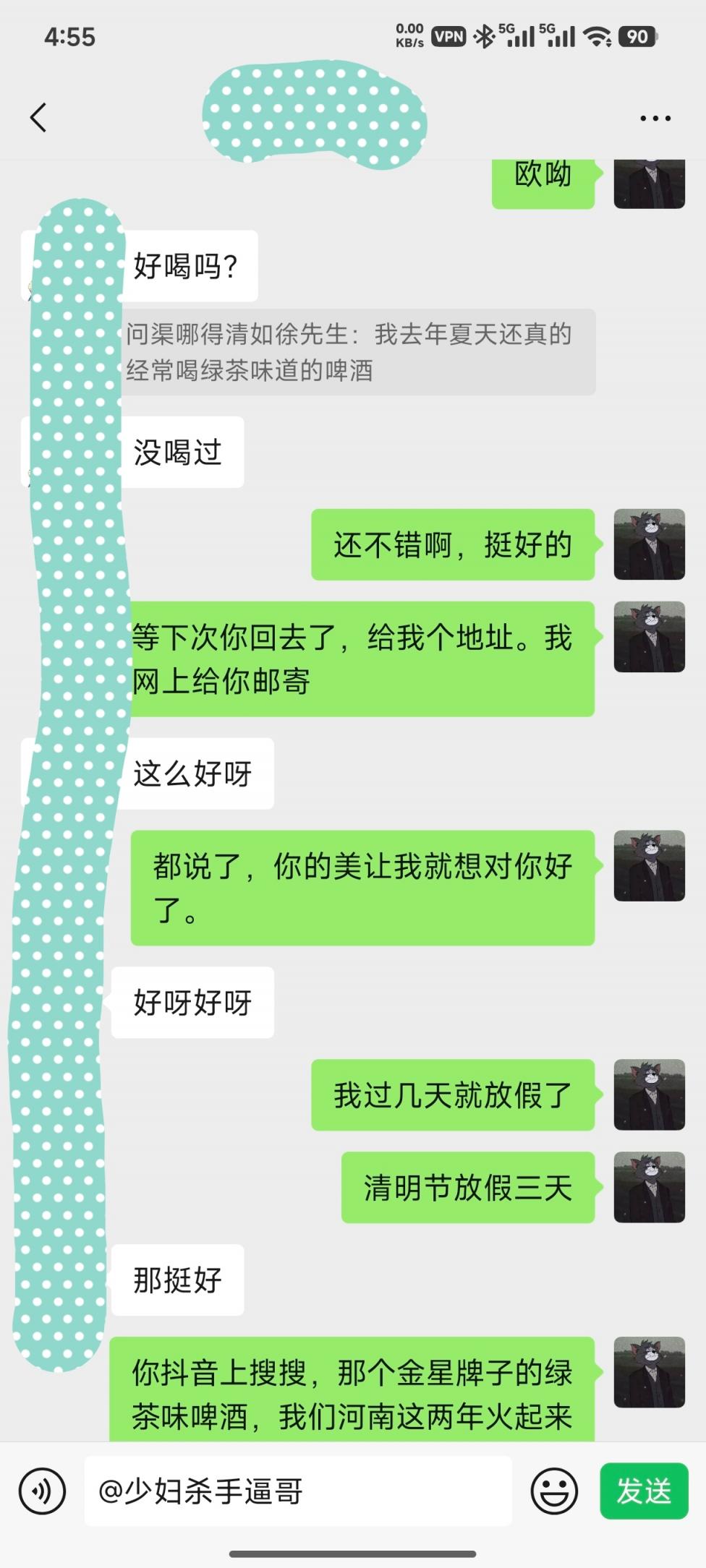
Task: Go back to the chat list
Action: tap(39, 117)
